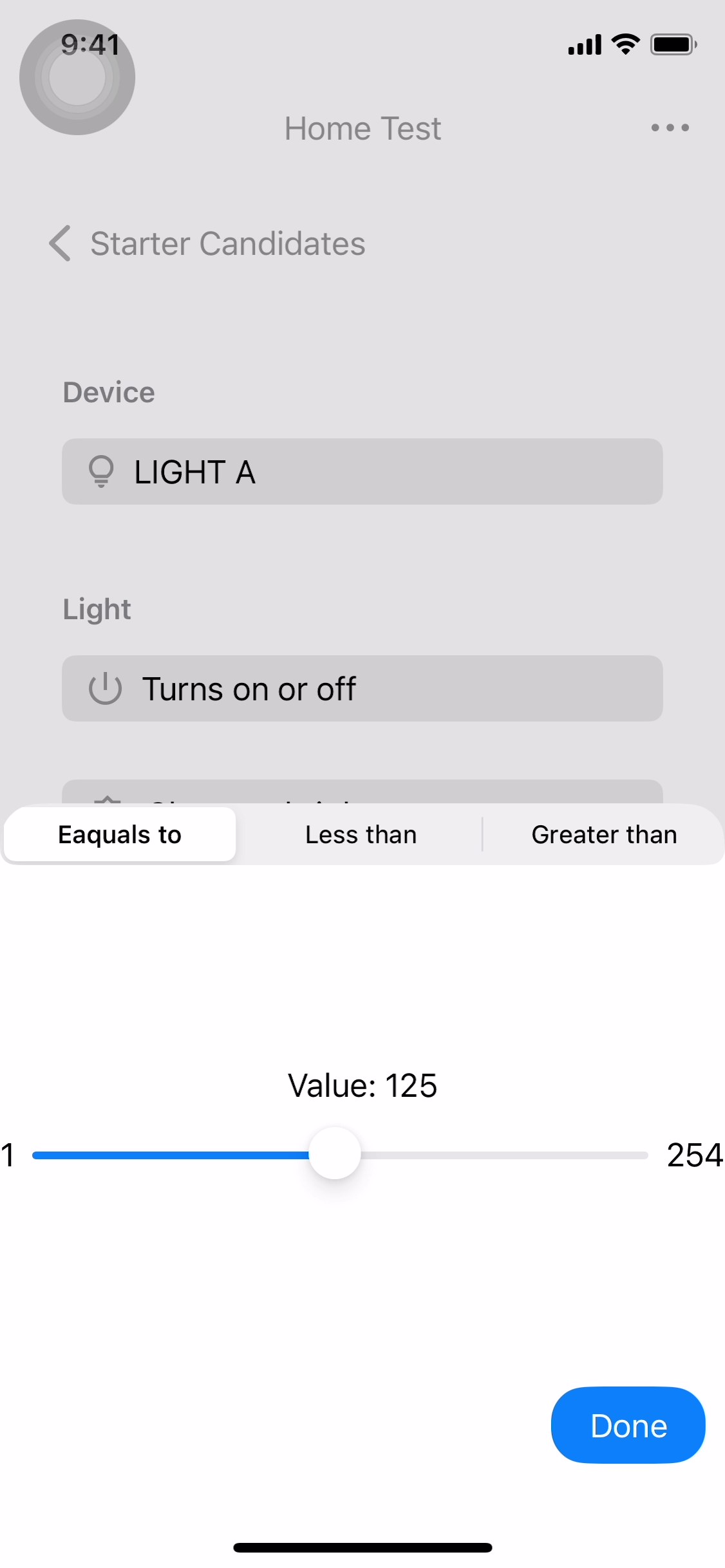Open the three-dot overflow menu

point(670,127)
